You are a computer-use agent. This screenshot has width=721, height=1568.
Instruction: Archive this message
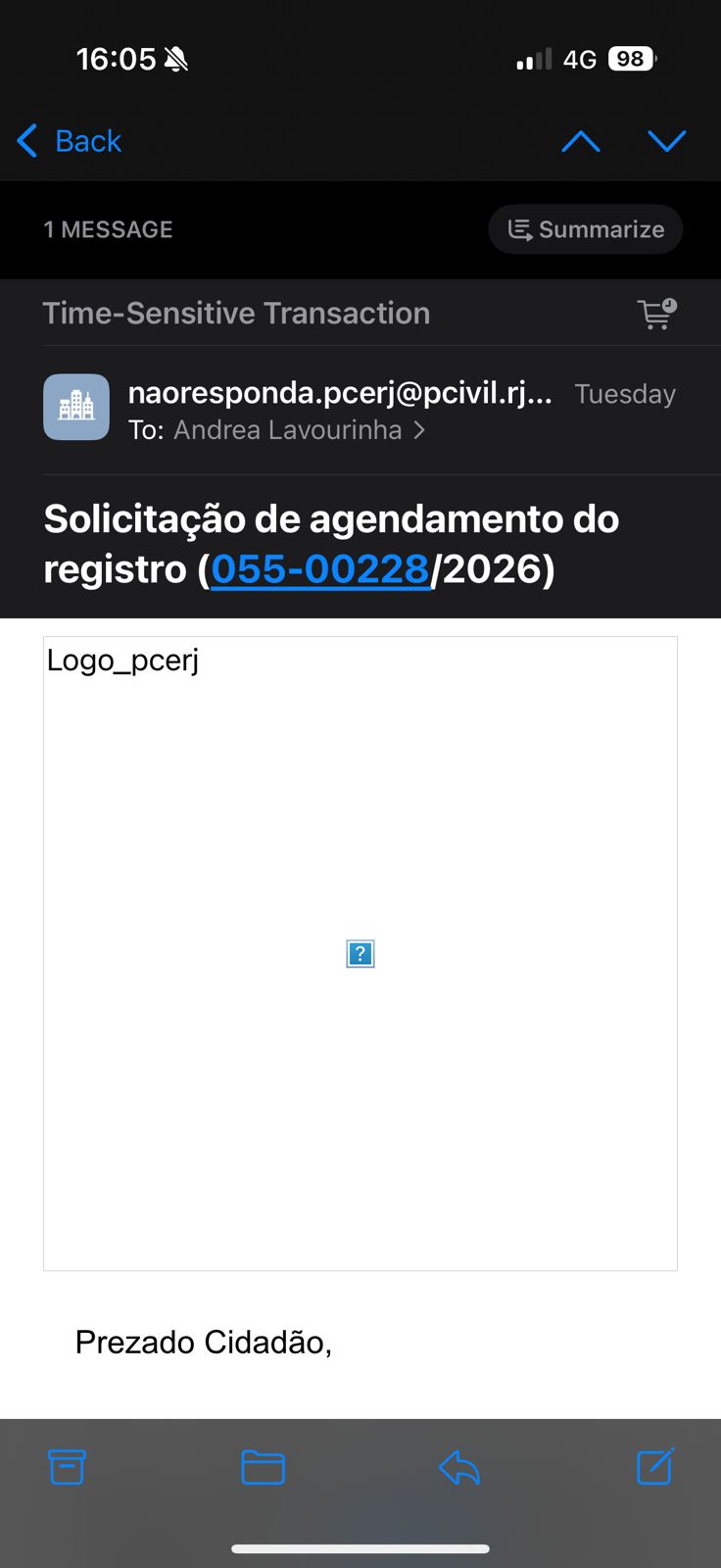(x=67, y=1467)
